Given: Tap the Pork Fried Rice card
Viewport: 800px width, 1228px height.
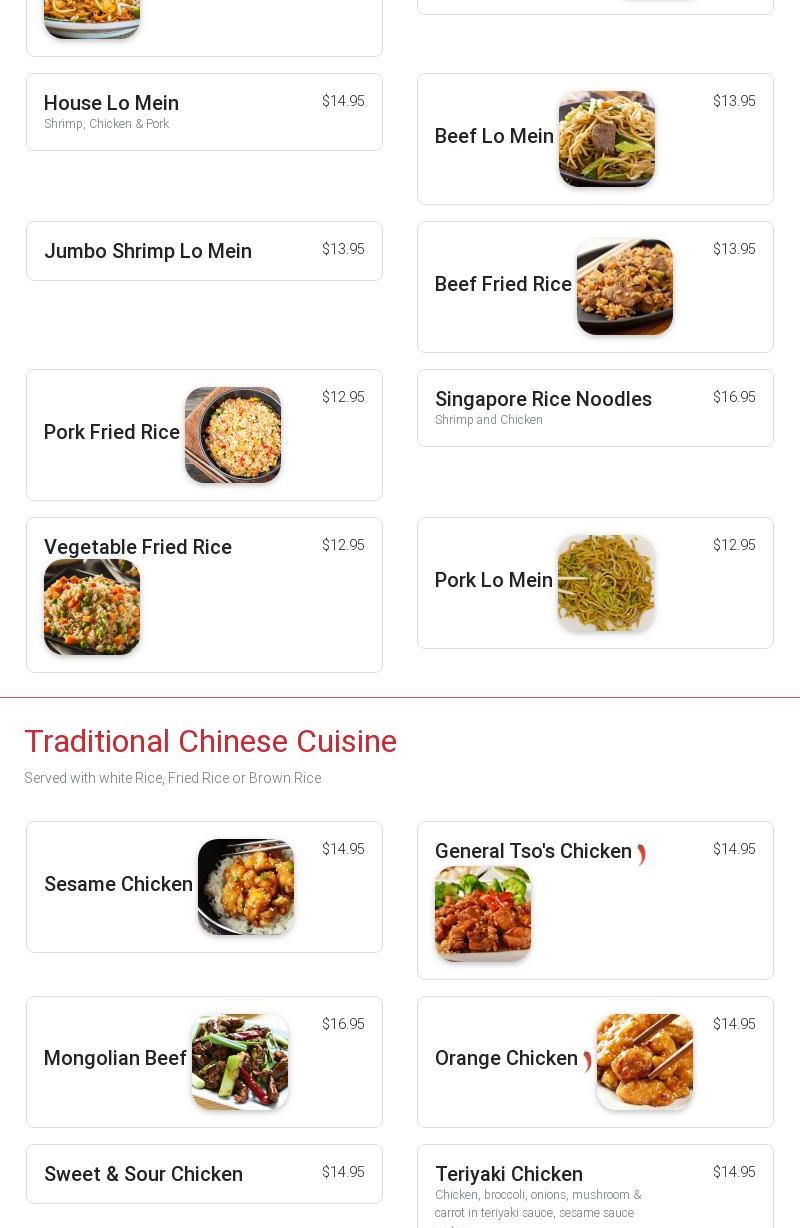Looking at the screenshot, I should (x=204, y=434).
